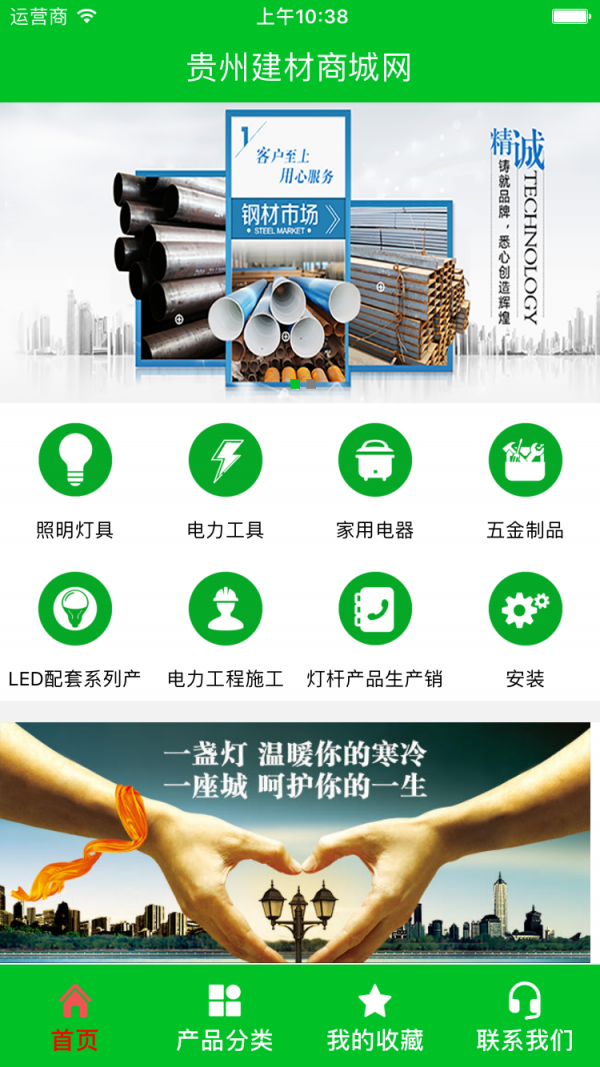The image size is (600, 1067).
Task: Go to the 我的收藏 tab
Action: pyautogui.click(x=375, y=1017)
